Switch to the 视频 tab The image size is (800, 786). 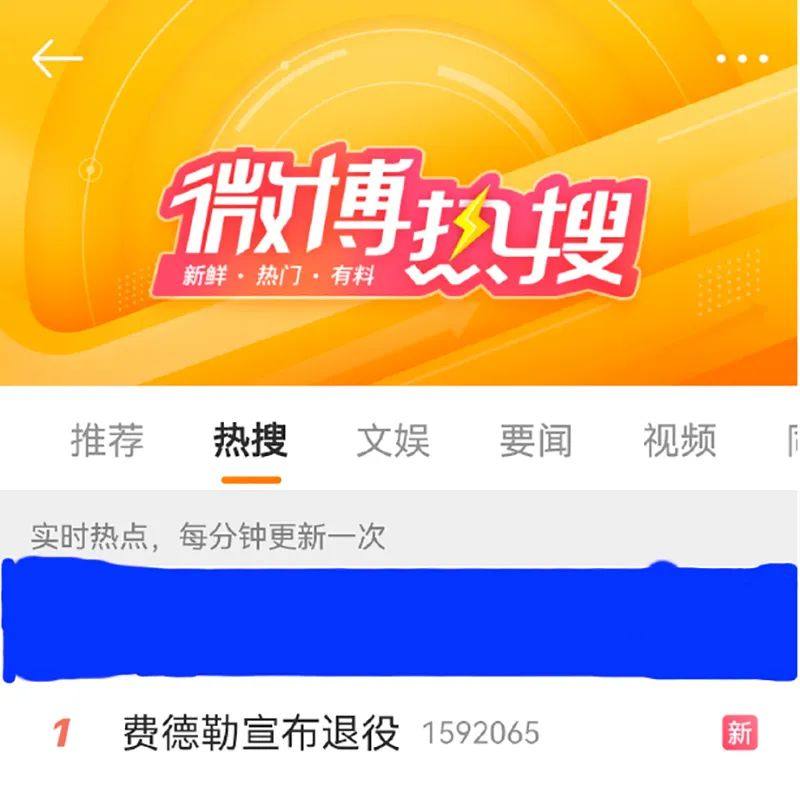(679, 440)
